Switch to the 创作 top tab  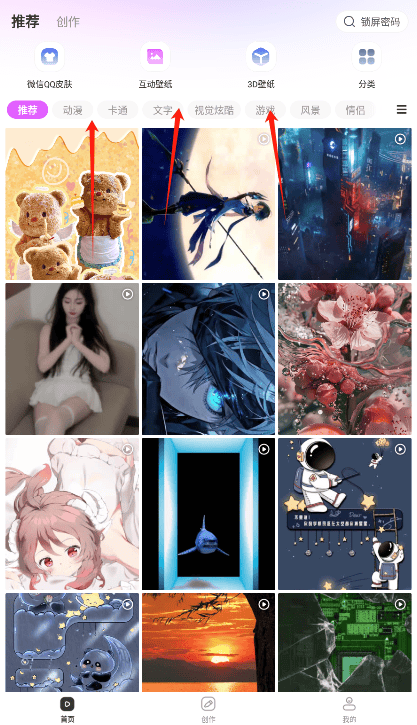68,22
